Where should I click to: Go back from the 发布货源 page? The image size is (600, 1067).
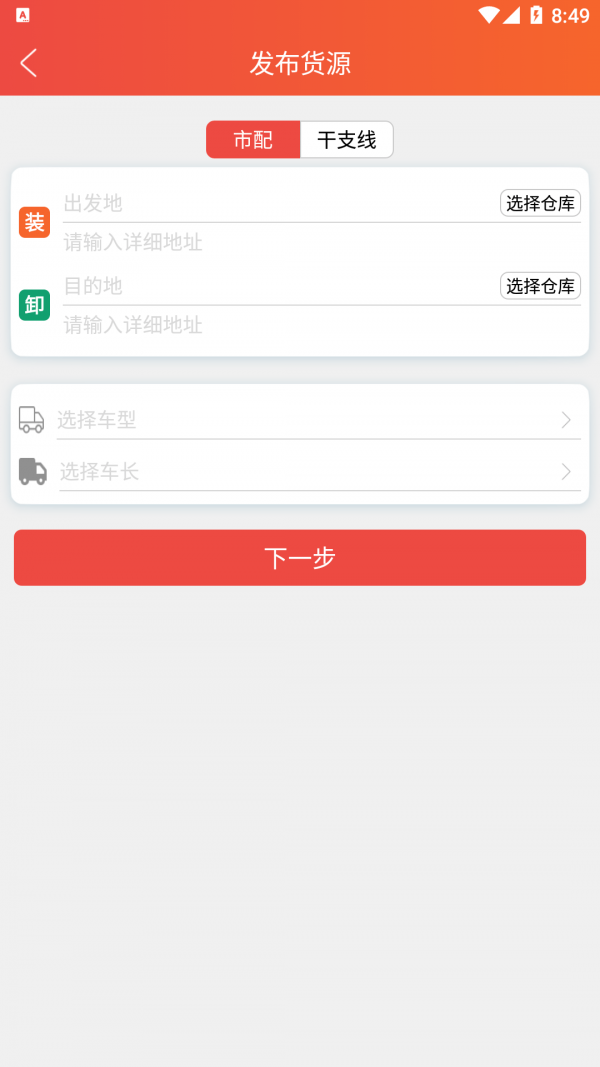coord(28,63)
